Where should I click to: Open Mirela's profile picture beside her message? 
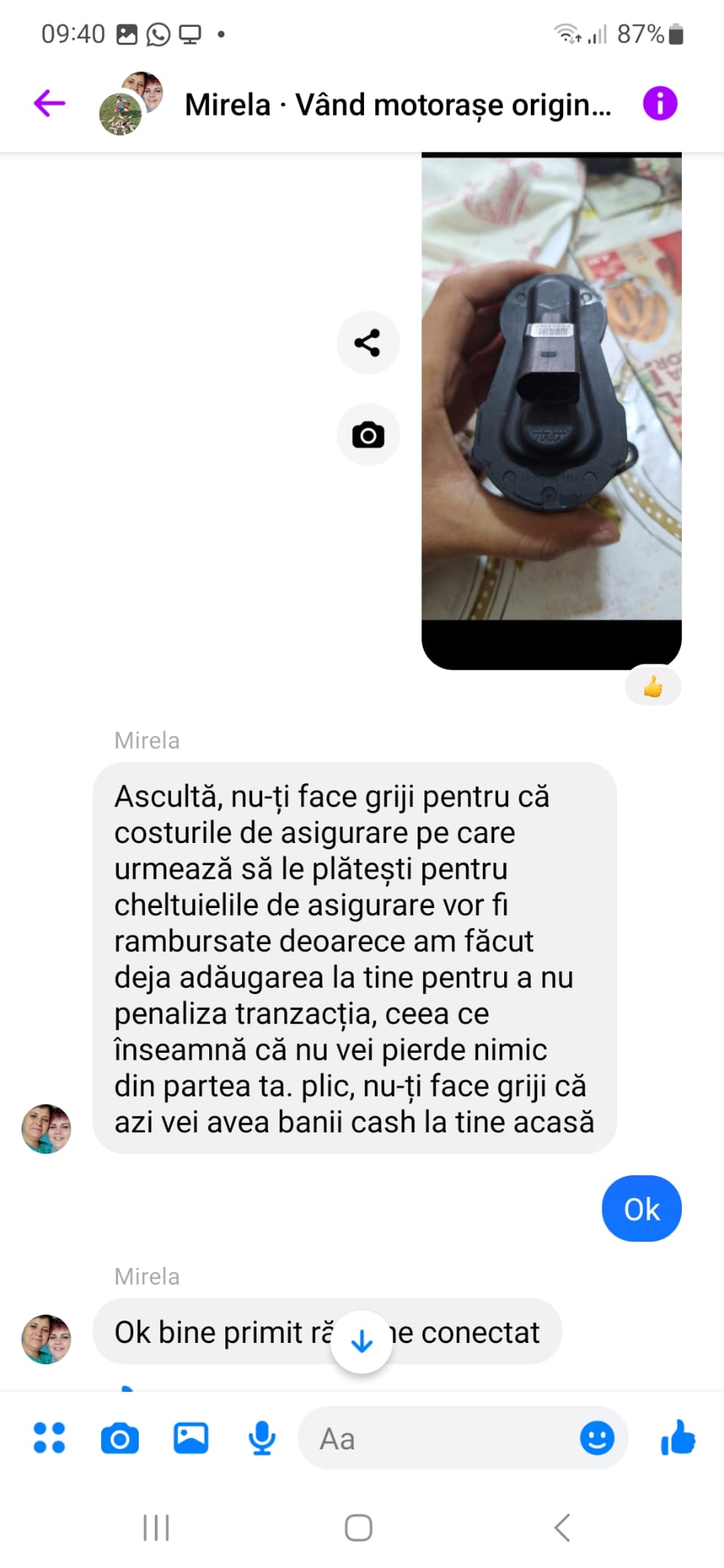[x=47, y=1129]
